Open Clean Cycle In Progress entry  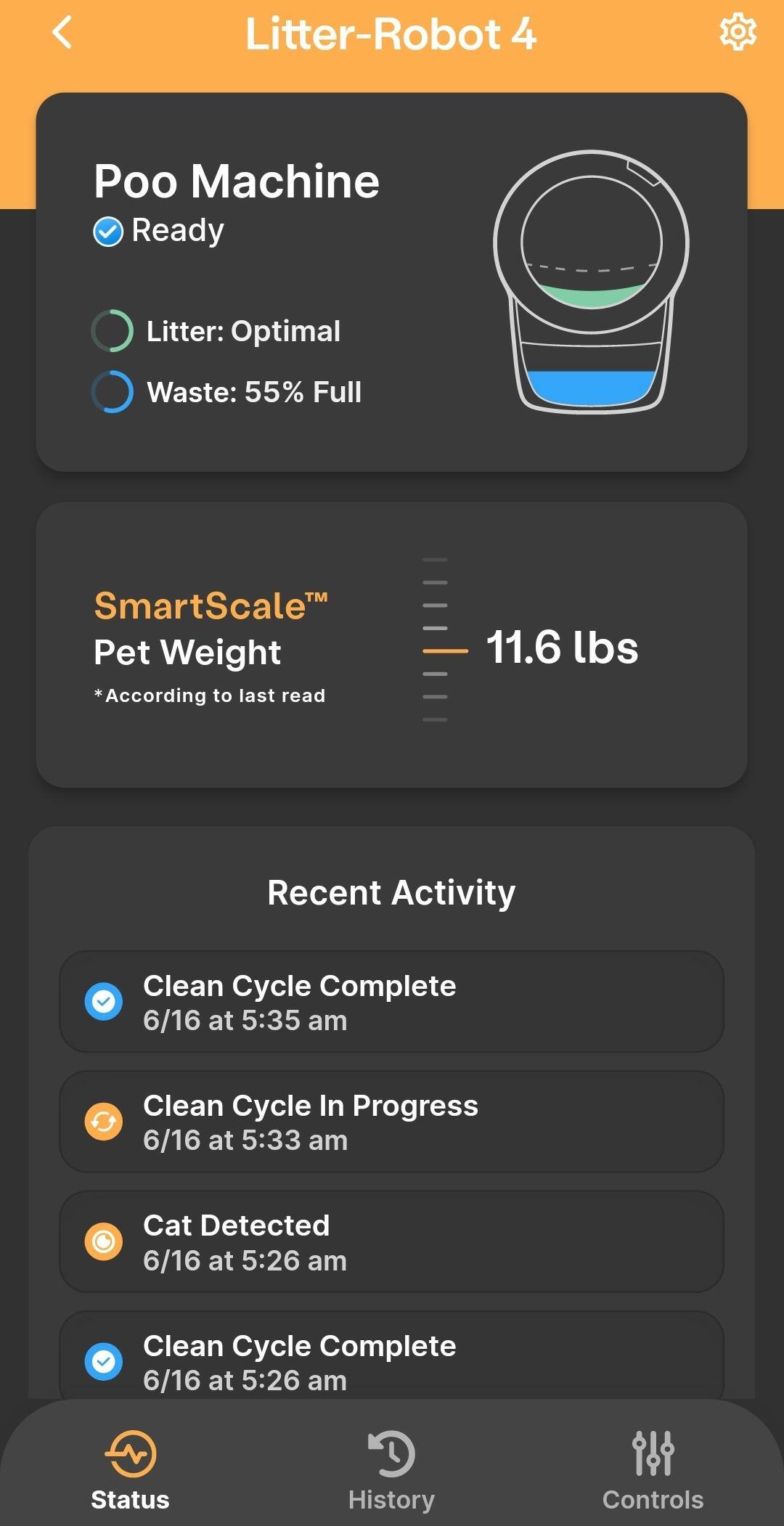391,1122
